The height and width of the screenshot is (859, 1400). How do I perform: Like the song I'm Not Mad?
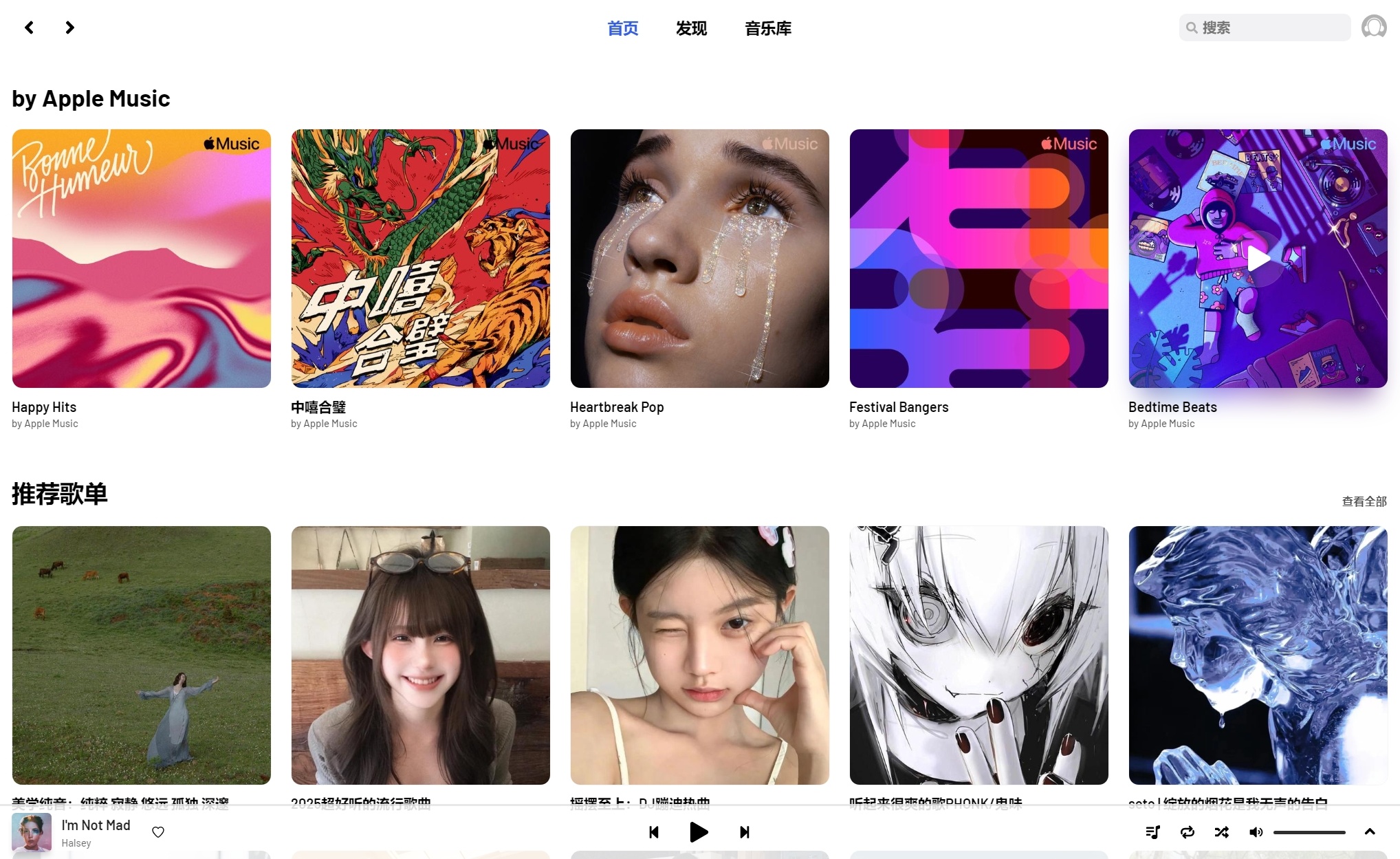coord(158,832)
